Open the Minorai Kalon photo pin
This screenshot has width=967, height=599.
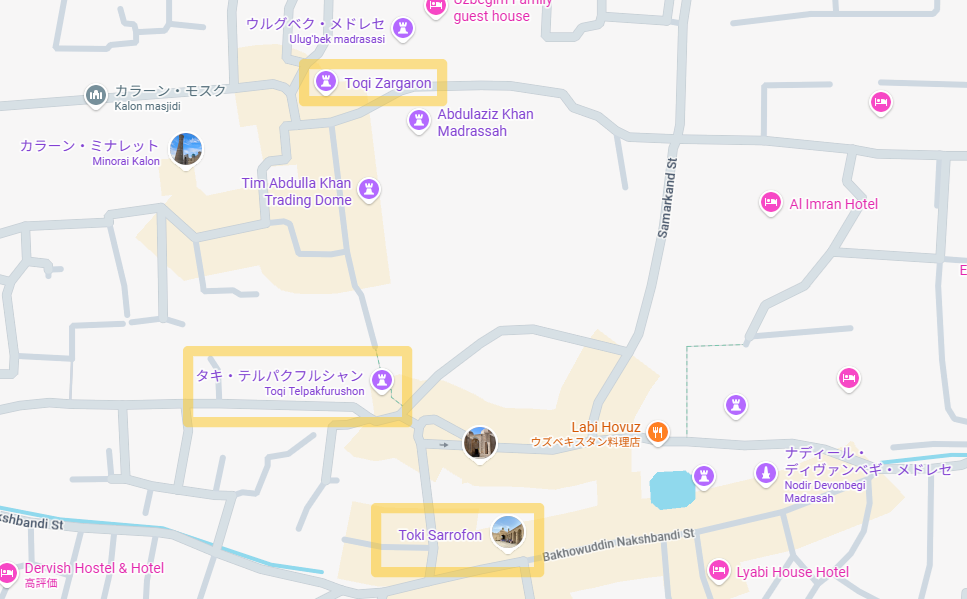[x=186, y=150]
